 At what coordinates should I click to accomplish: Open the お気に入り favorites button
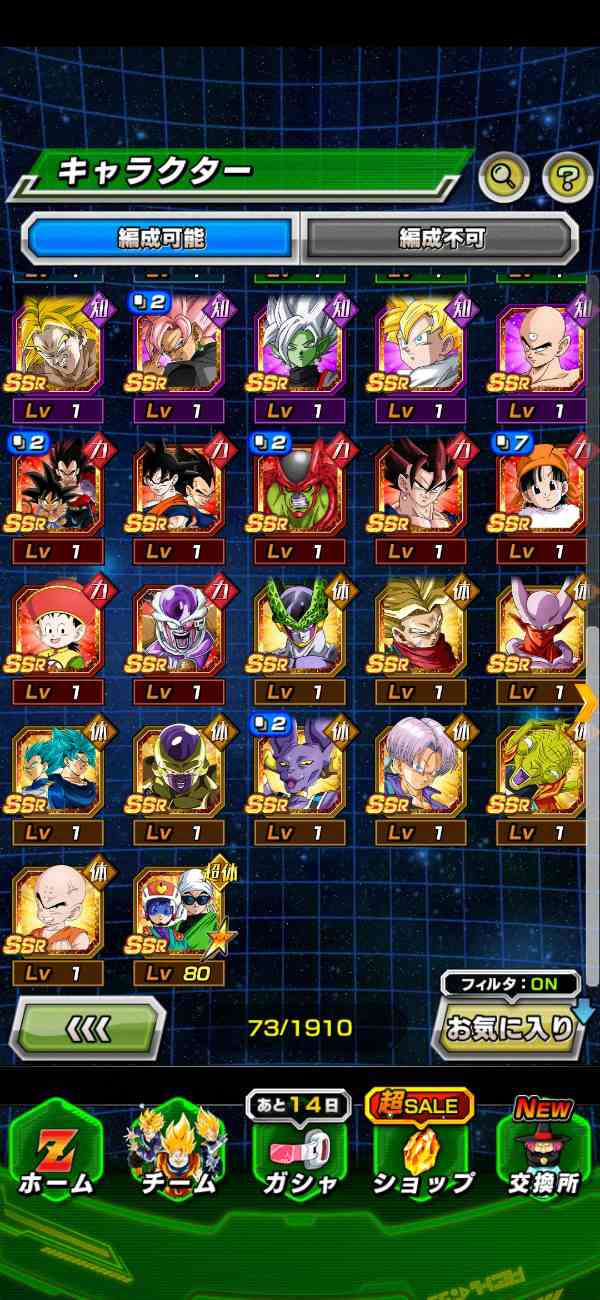tap(508, 1027)
